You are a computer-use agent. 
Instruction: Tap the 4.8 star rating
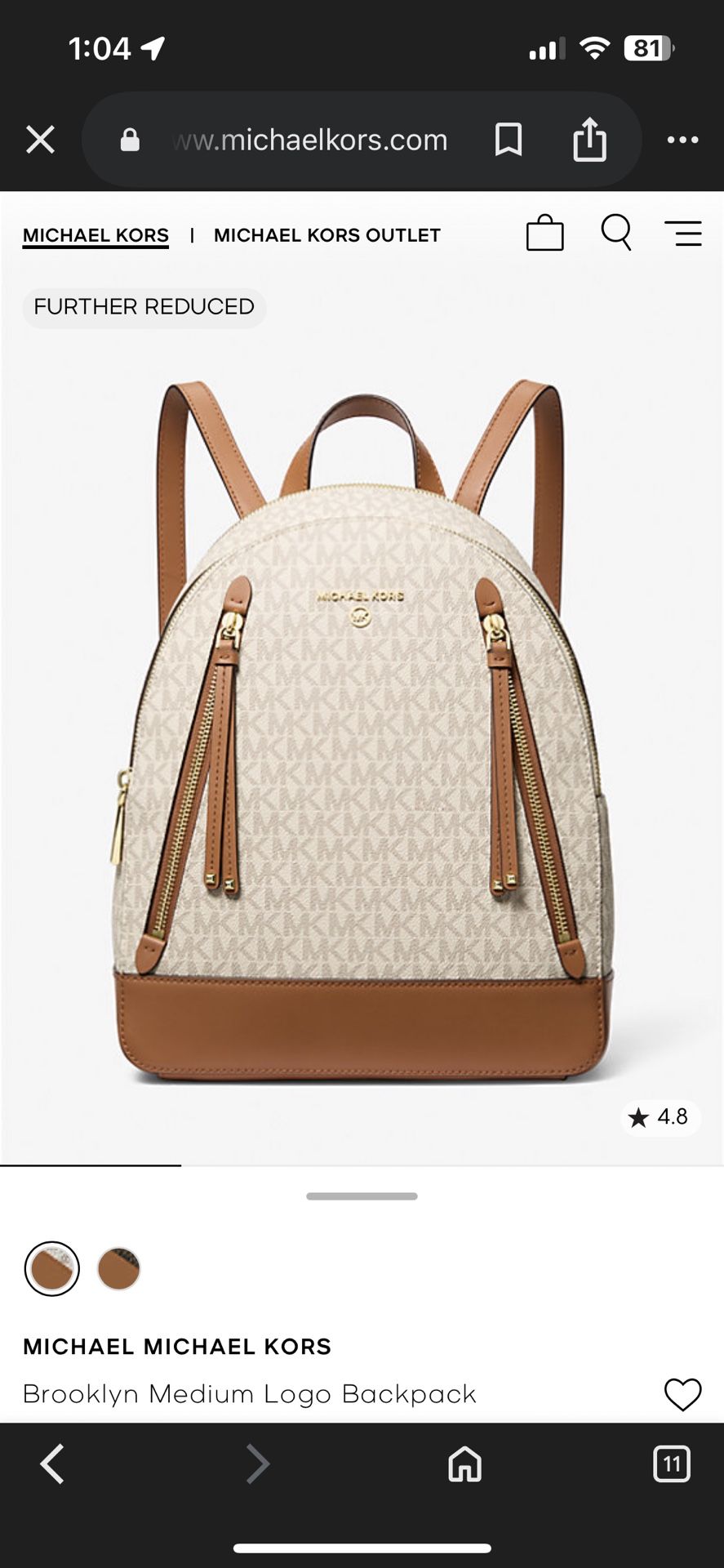point(660,1116)
